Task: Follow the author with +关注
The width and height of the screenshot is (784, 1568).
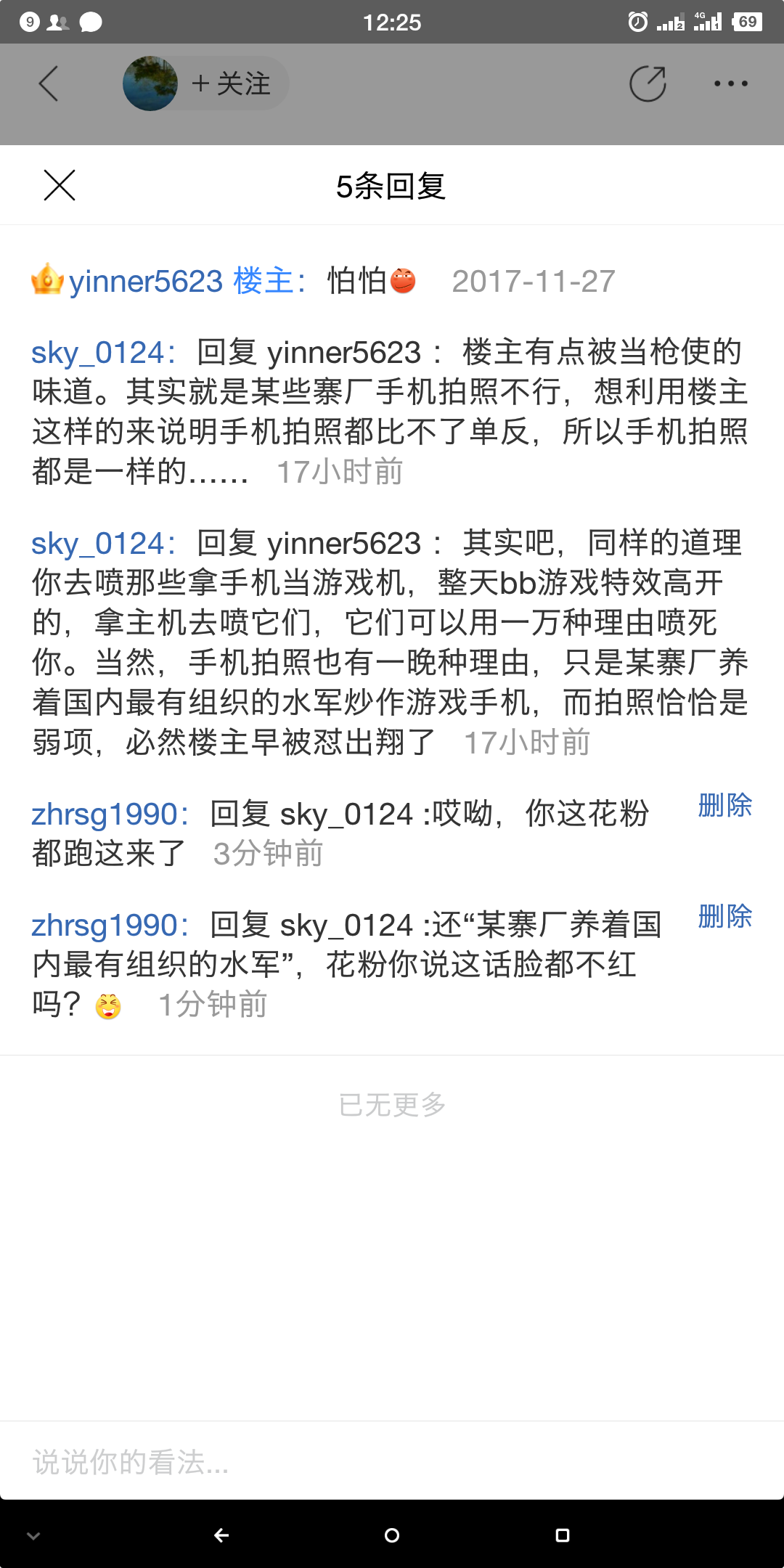Action: pos(232,83)
